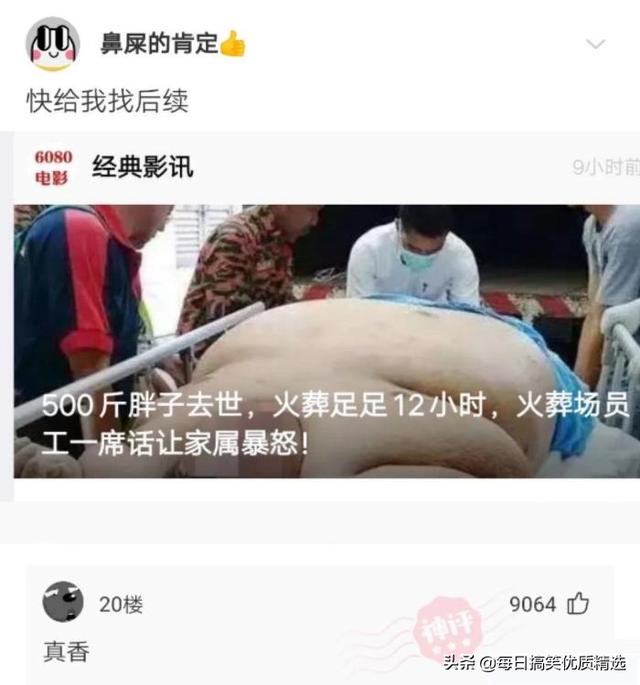Screen dimensions: 640x685
Task: Open the 20楼 commenter's avatar
Action: (x=62, y=603)
